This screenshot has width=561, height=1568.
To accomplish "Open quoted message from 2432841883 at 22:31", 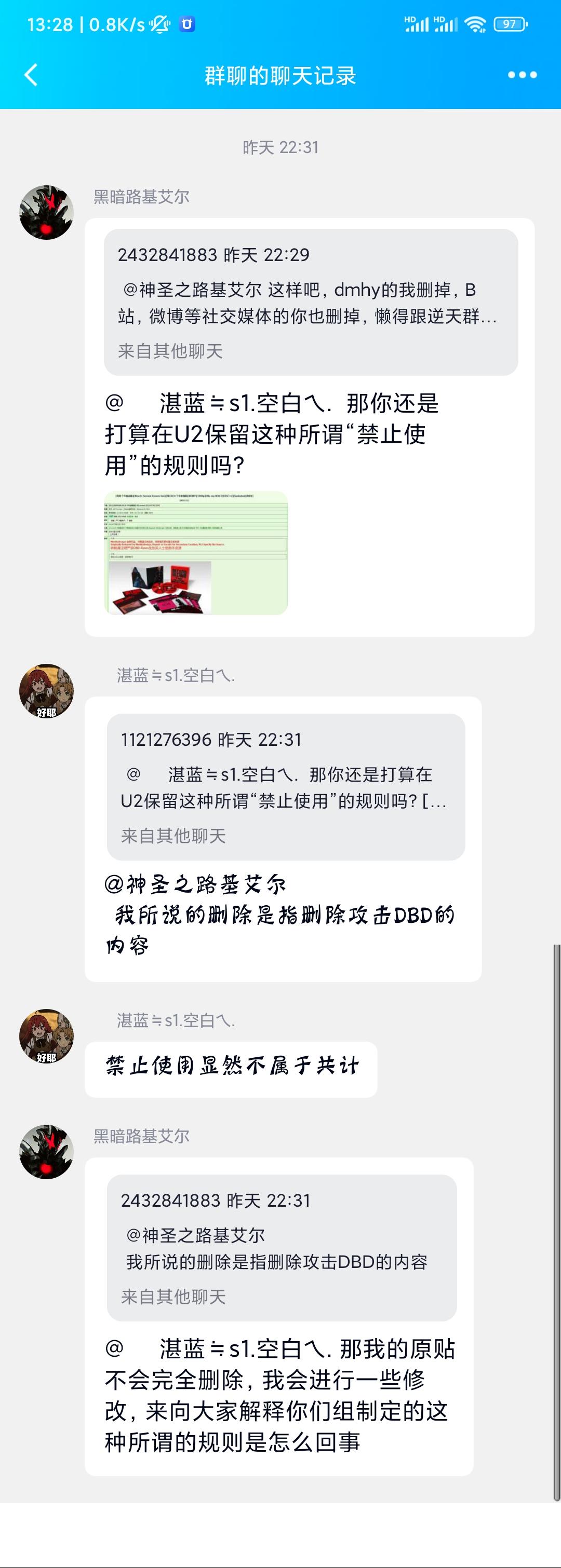I will point(282,1247).
